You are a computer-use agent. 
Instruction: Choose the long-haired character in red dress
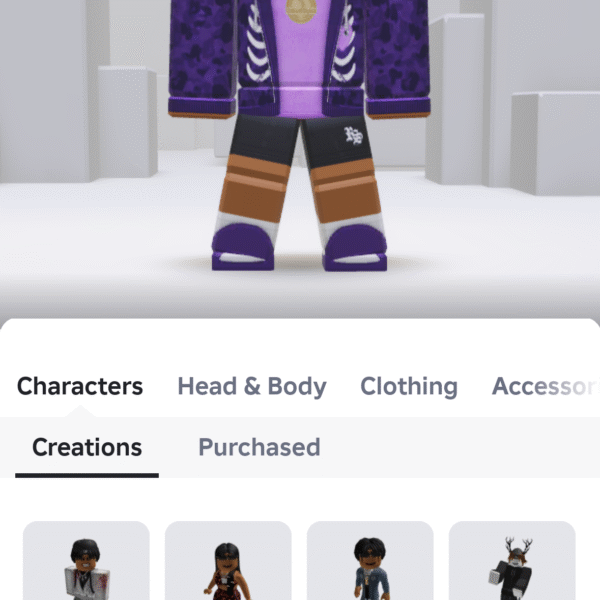pyautogui.click(x=228, y=565)
